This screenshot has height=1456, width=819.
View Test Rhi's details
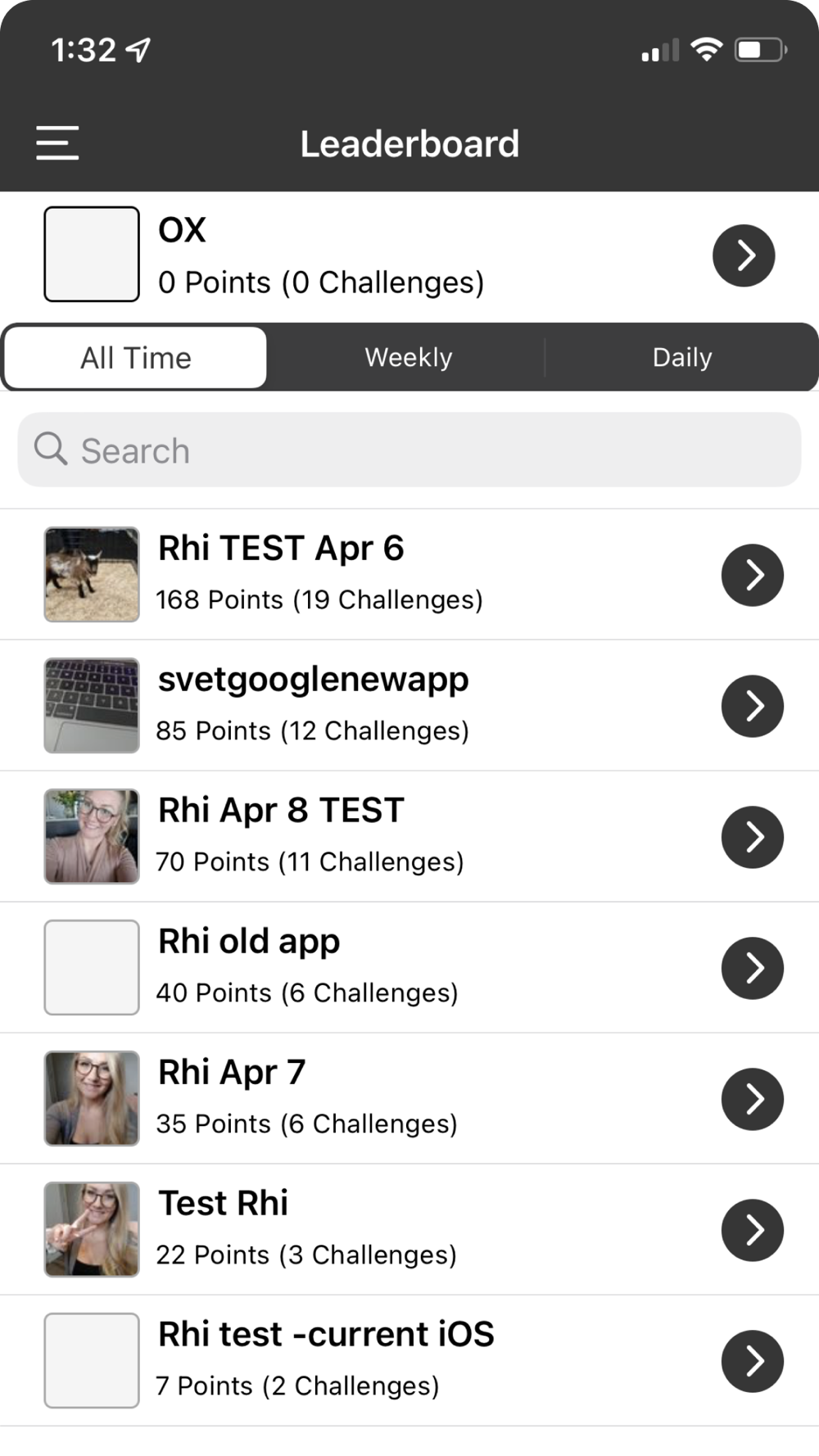point(409,1229)
